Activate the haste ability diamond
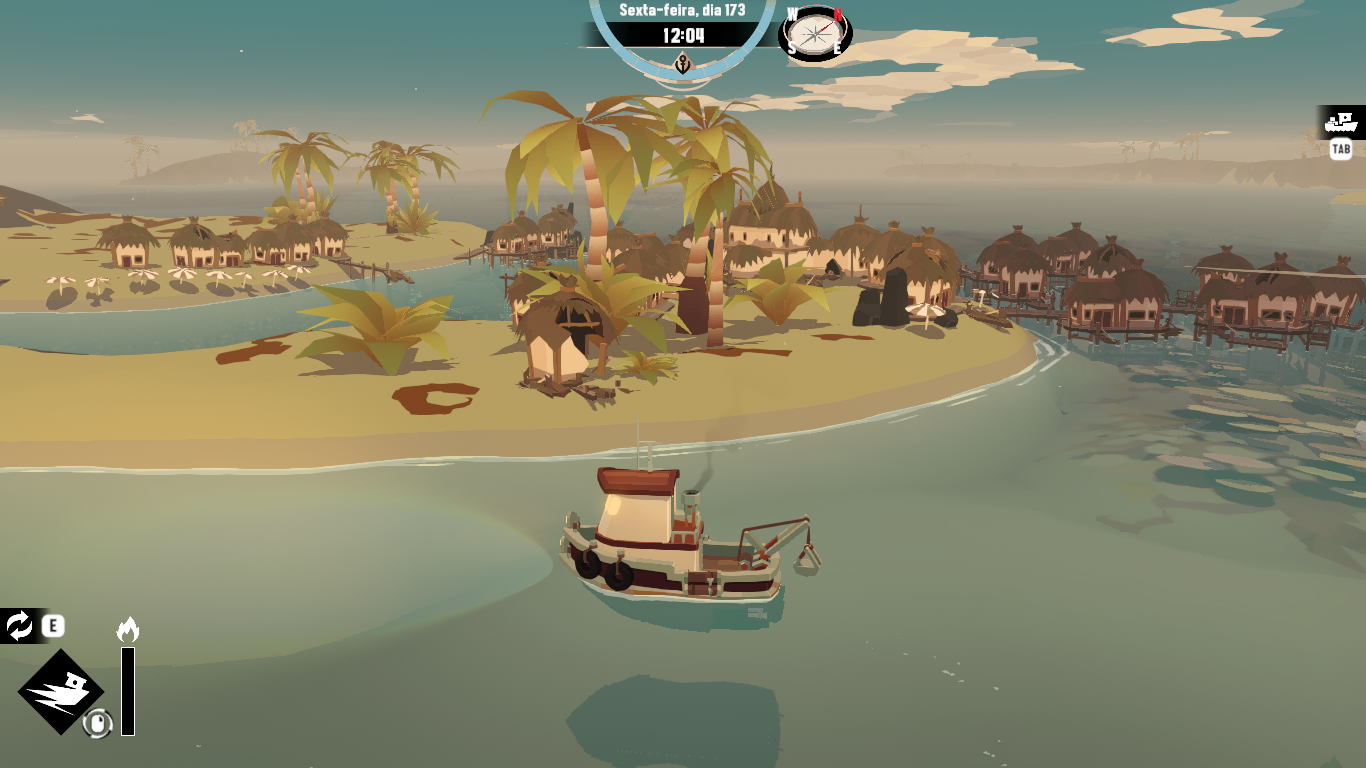Viewport: 1366px width, 768px height. coord(61,692)
